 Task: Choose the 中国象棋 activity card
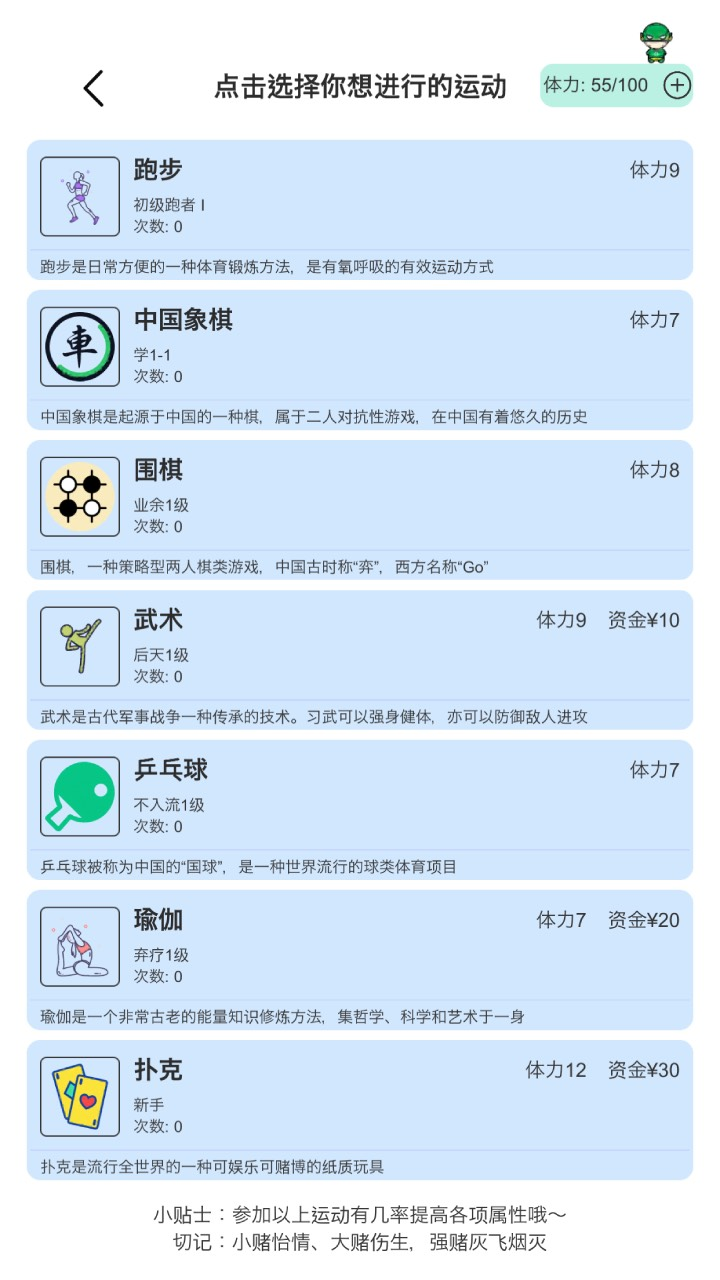(359, 359)
